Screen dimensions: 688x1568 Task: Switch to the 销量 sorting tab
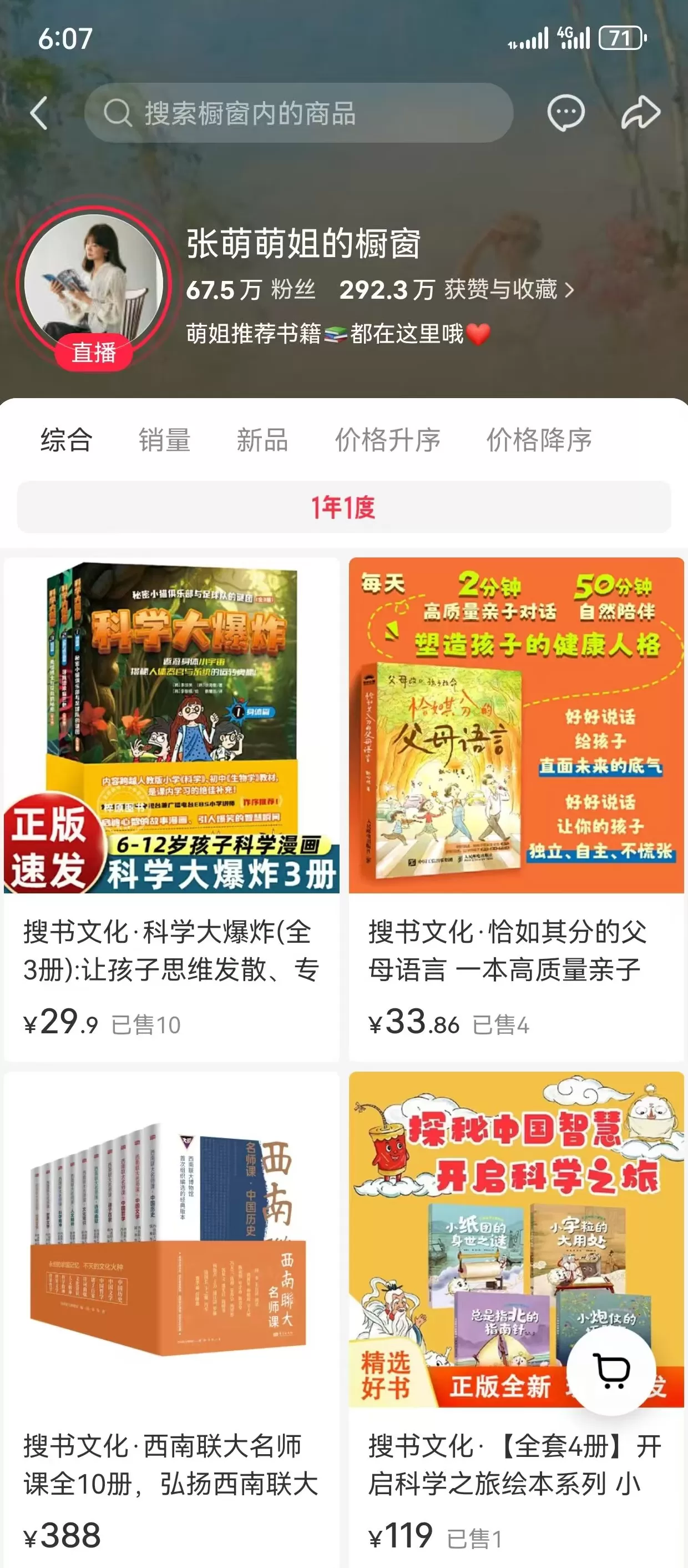point(164,441)
